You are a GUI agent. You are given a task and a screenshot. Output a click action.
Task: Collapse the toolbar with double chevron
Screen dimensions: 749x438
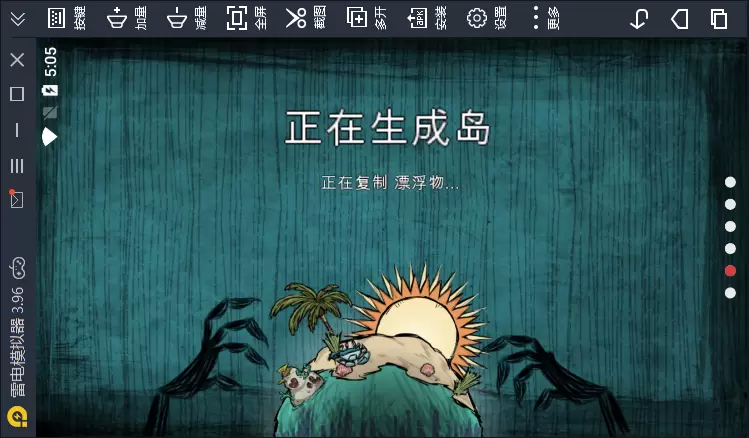(17, 18)
